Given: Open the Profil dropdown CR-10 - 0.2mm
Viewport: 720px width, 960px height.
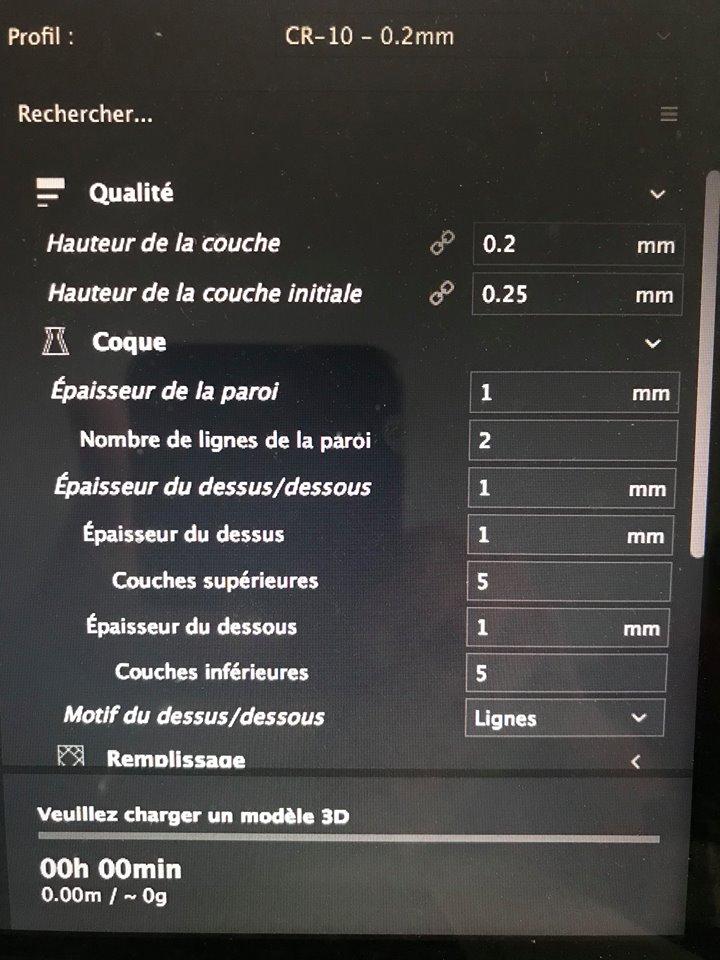Looking at the screenshot, I should click(x=369, y=37).
